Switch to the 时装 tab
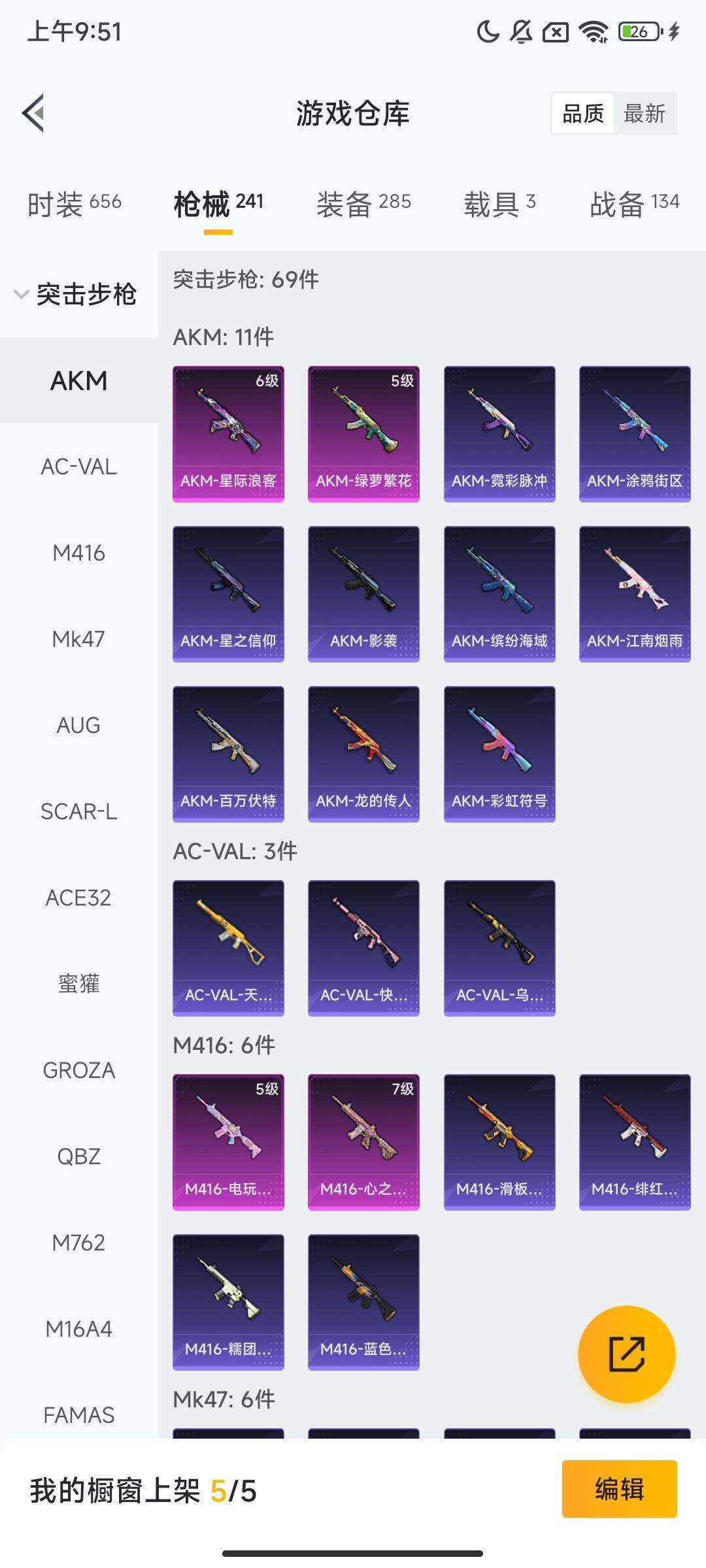706x1568 pixels. pos(74,203)
